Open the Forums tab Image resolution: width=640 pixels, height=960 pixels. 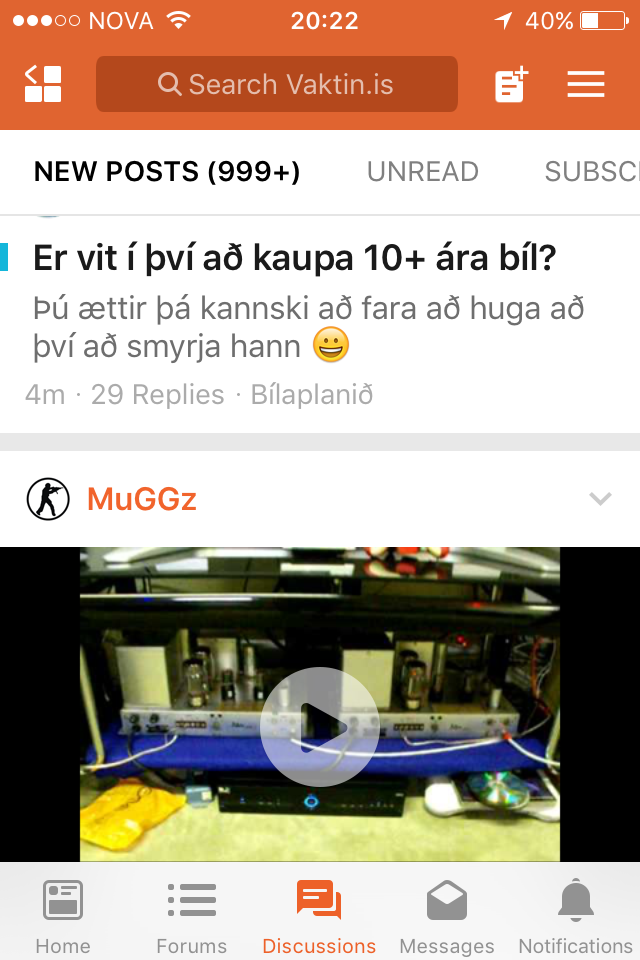(x=191, y=917)
